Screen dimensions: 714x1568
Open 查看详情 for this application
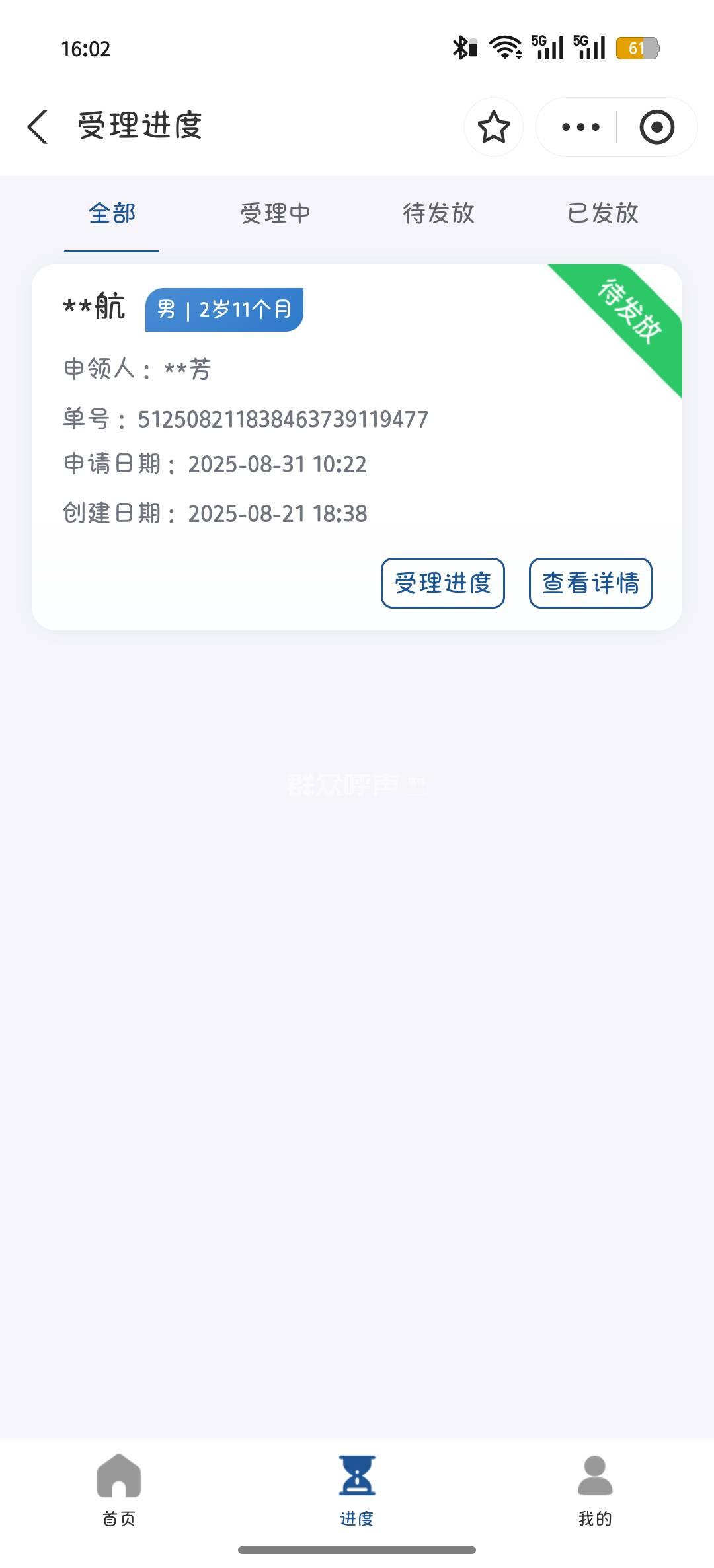(x=590, y=583)
